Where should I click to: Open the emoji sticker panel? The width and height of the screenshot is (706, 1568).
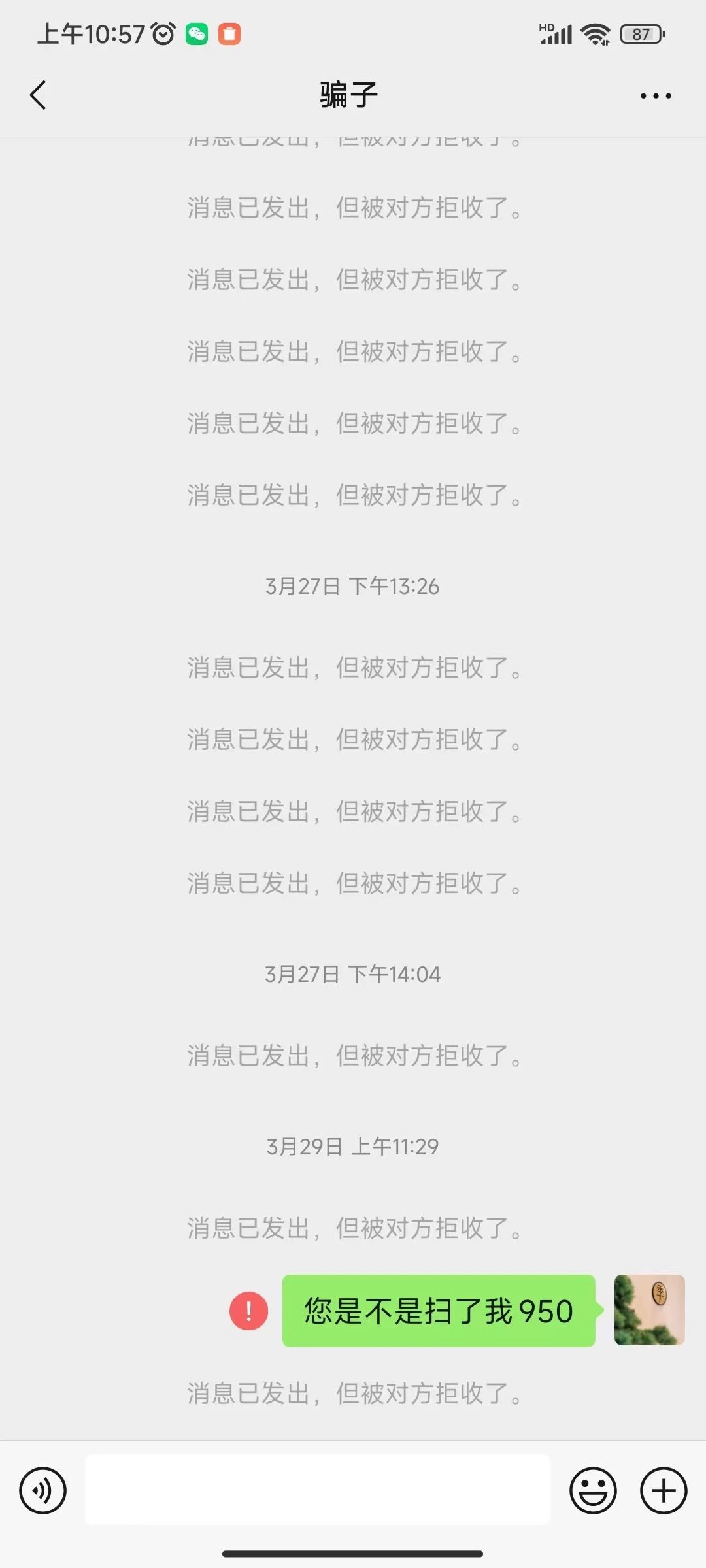click(593, 1490)
